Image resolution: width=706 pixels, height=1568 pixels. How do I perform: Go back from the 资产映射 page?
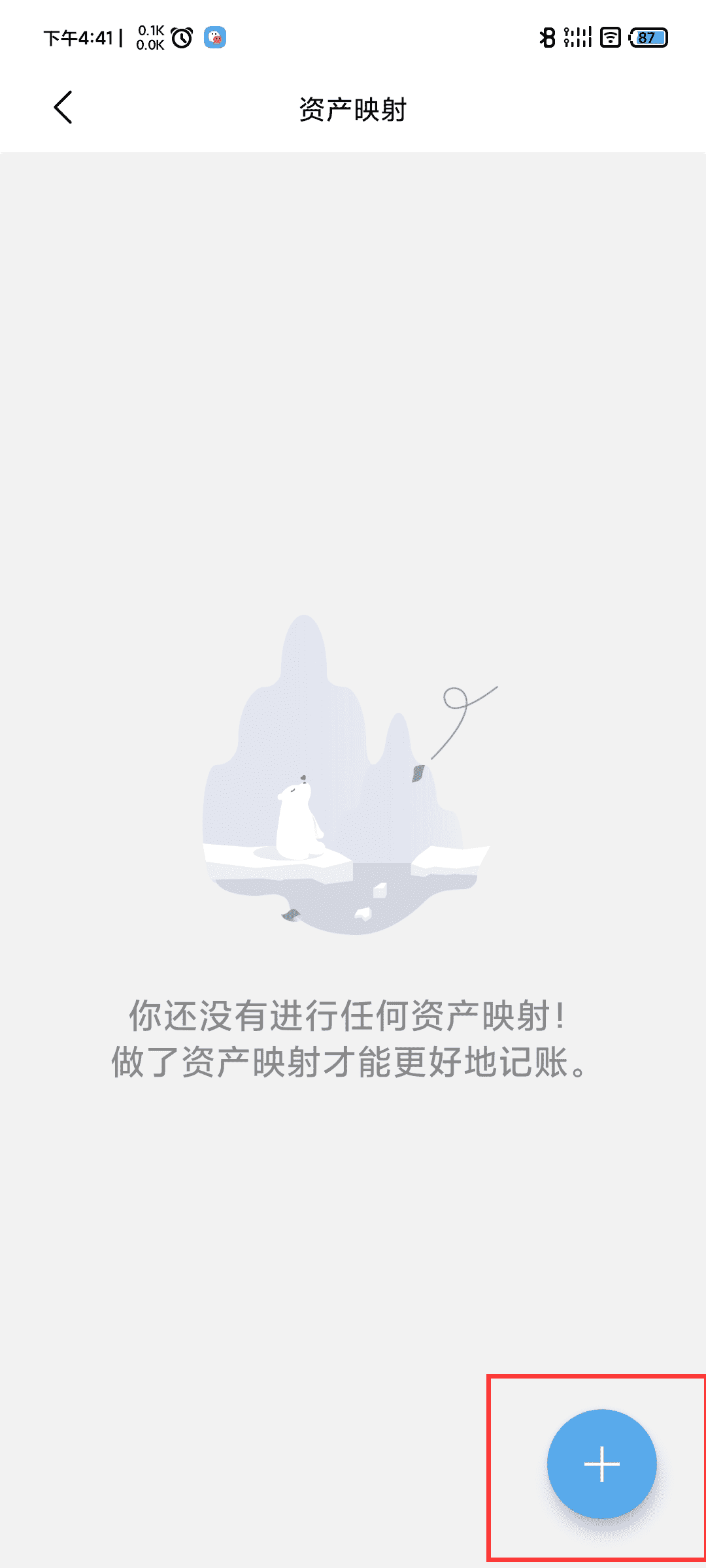pyautogui.click(x=63, y=108)
